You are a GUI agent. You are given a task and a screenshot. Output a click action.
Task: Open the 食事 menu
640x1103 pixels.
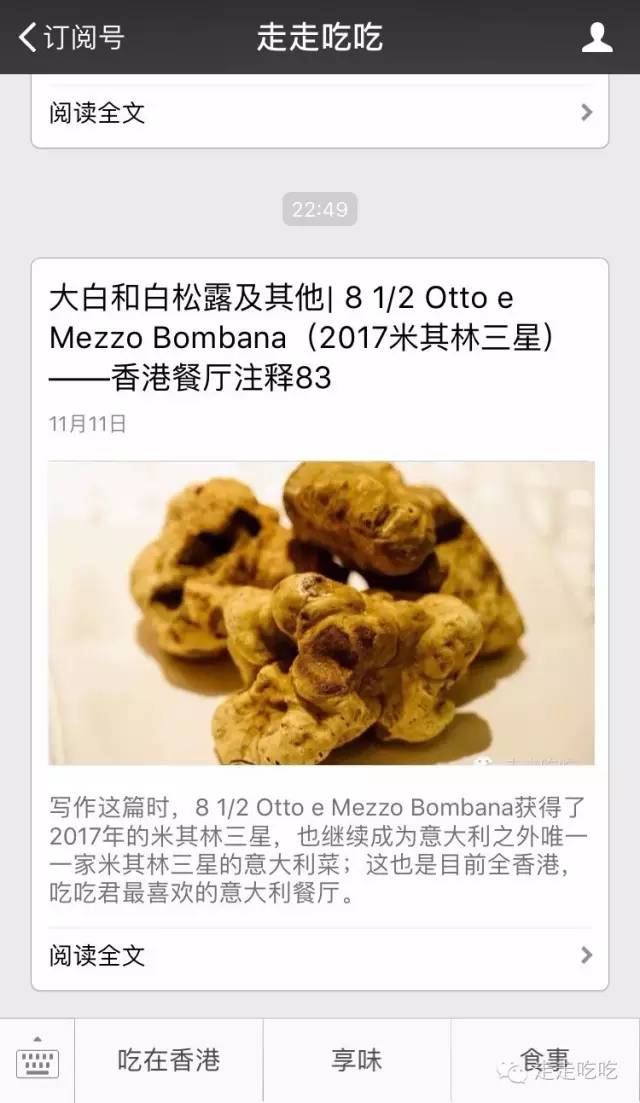[x=545, y=1060]
